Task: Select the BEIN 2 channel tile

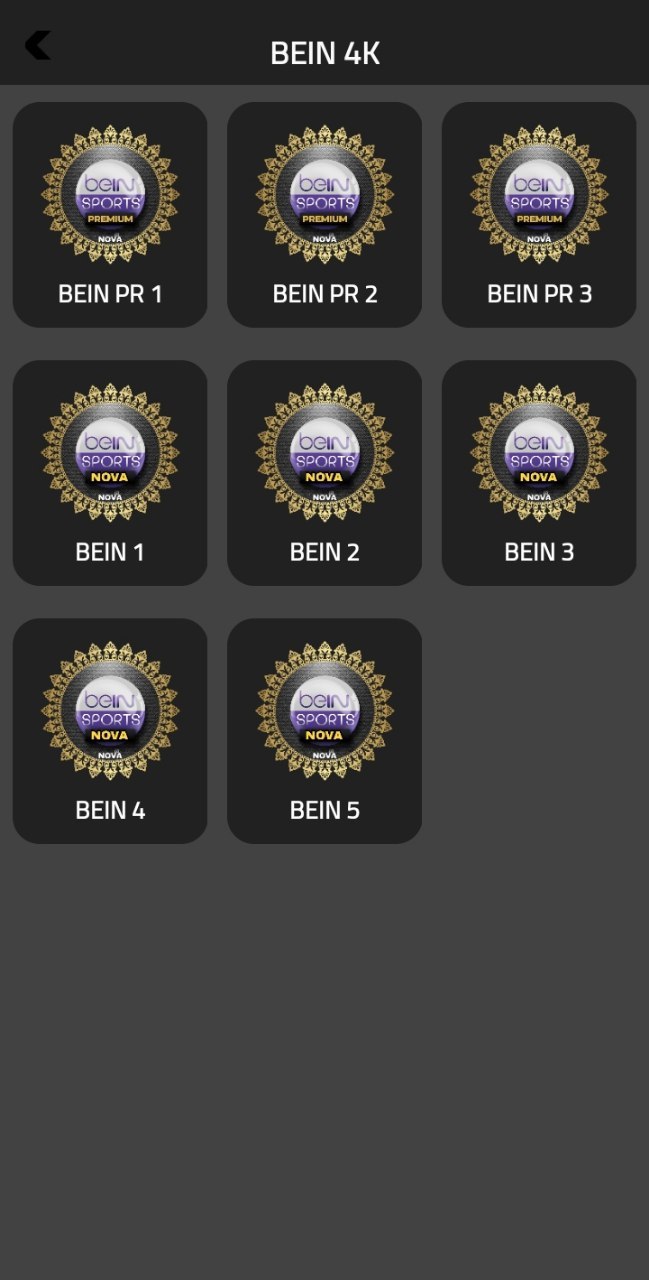Action: pyautogui.click(x=324, y=473)
